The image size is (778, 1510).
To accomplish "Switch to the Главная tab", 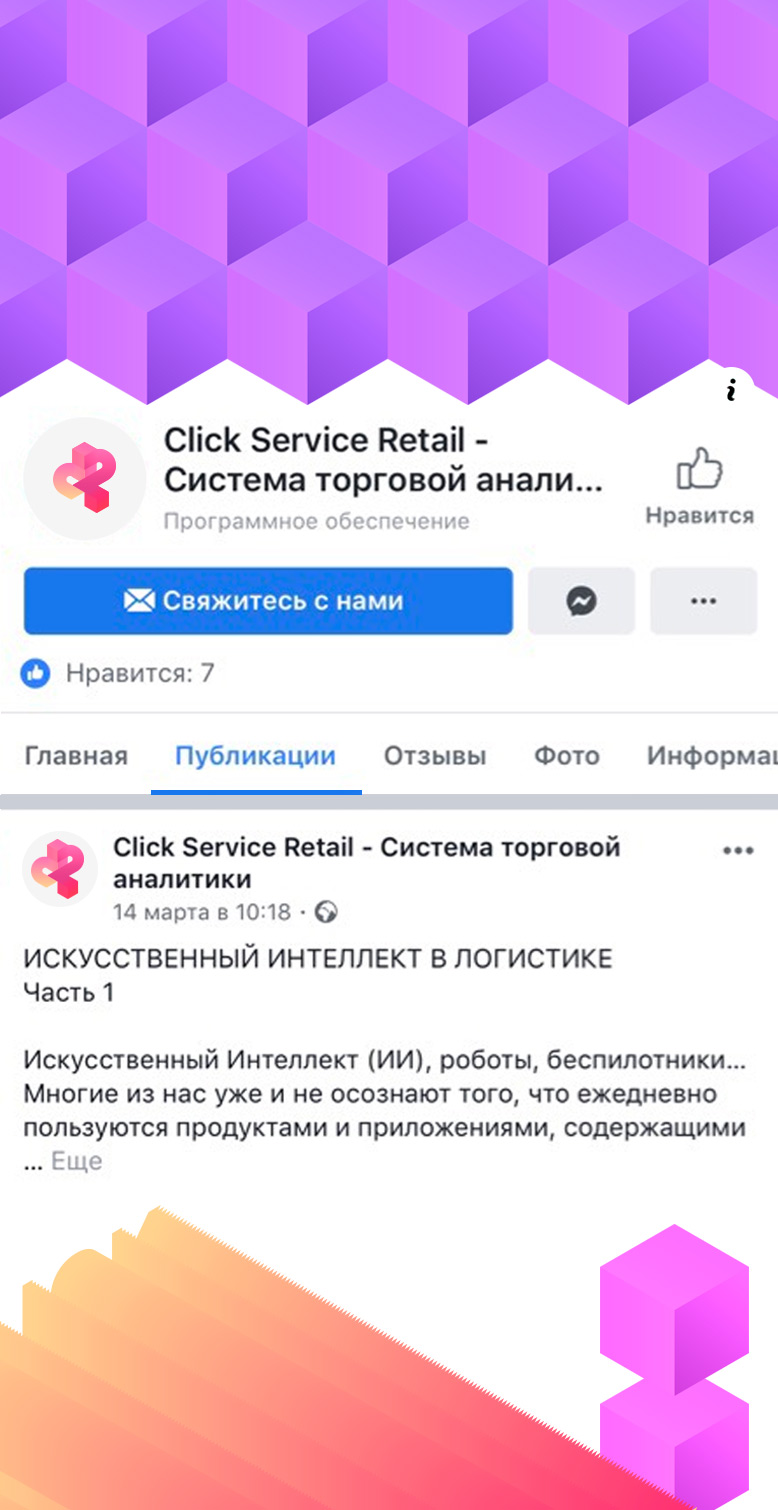I will pyautogui.click(x=76, y=756).
